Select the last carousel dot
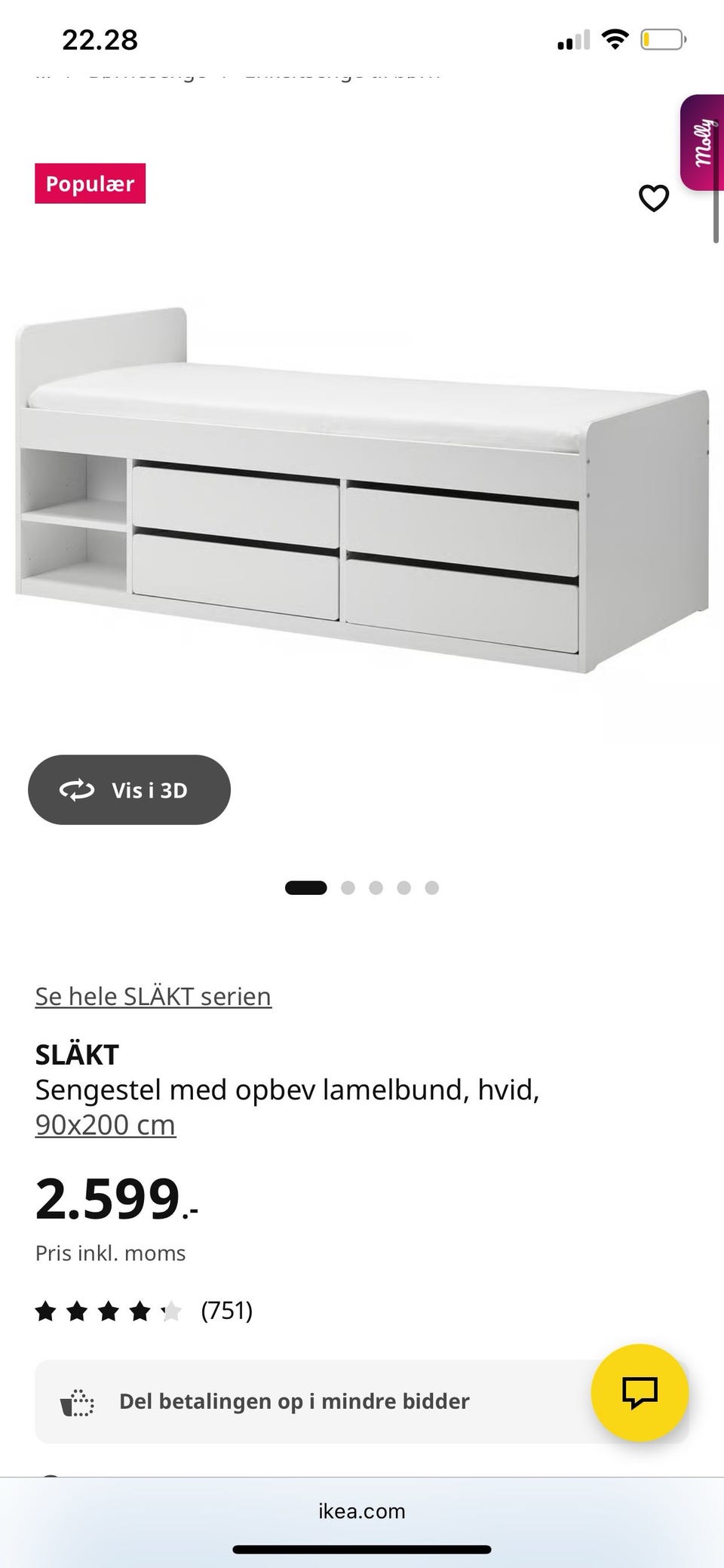This screenshot has width=724, height=1568. (x=432, y=887)
